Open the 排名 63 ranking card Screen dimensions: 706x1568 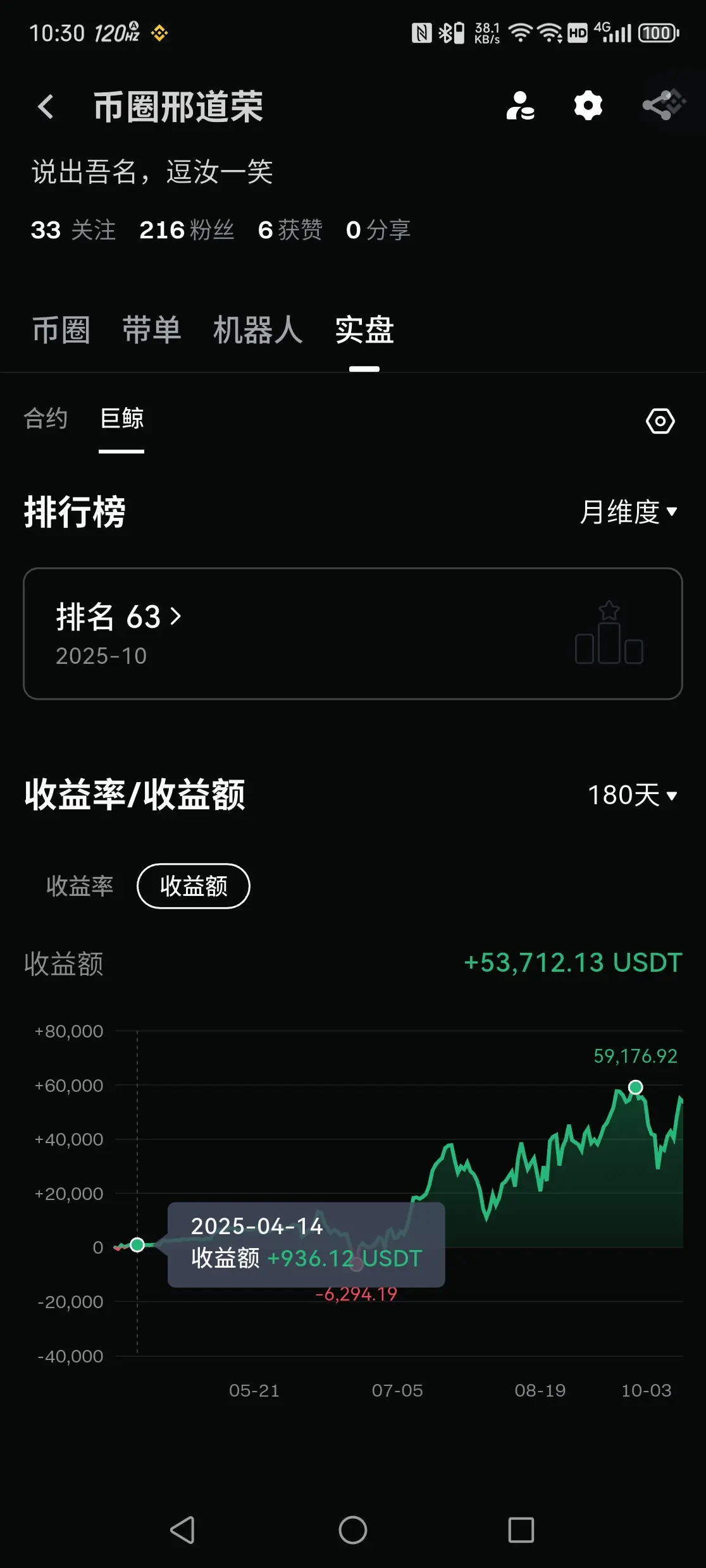tap(352, 633)
